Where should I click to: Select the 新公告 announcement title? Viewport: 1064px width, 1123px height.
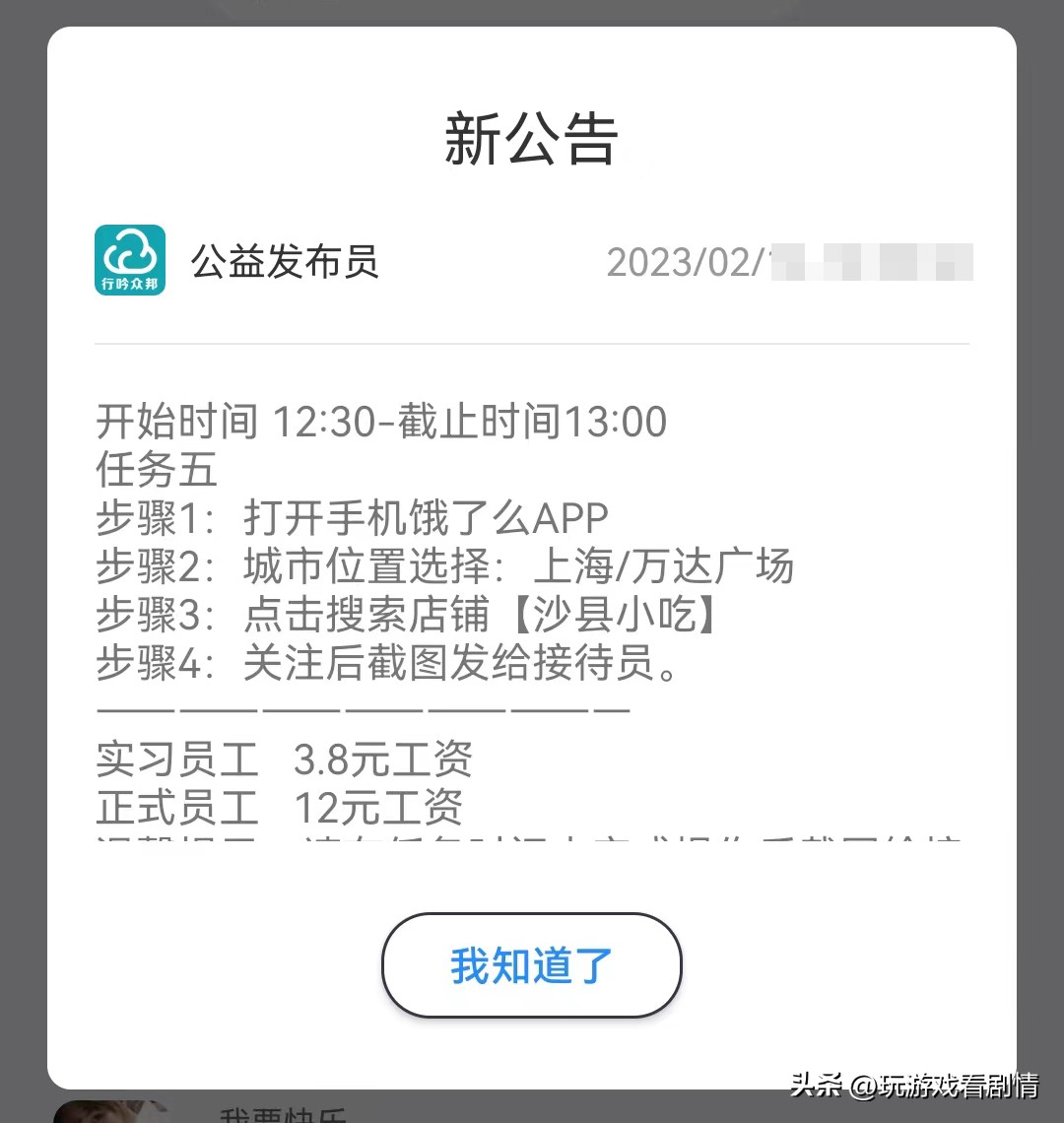(531, 140)
